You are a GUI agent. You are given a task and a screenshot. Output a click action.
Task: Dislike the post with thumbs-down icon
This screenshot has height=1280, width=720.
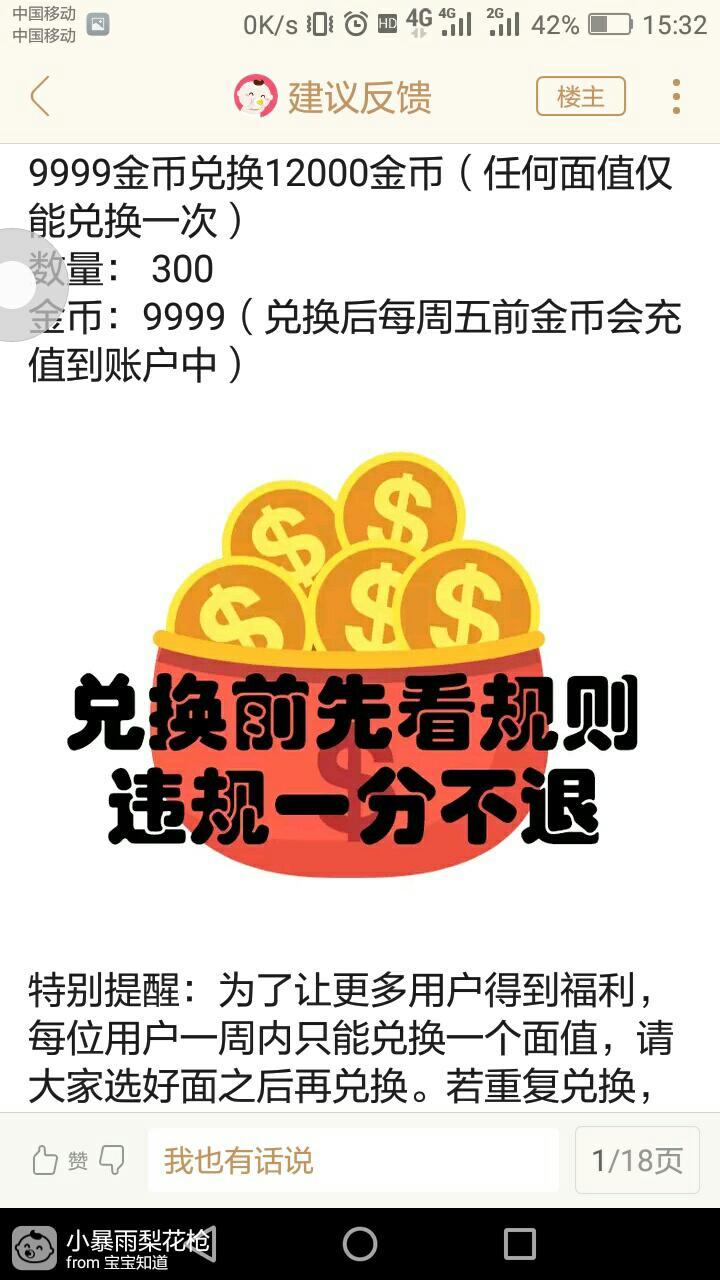(113, 1160)
